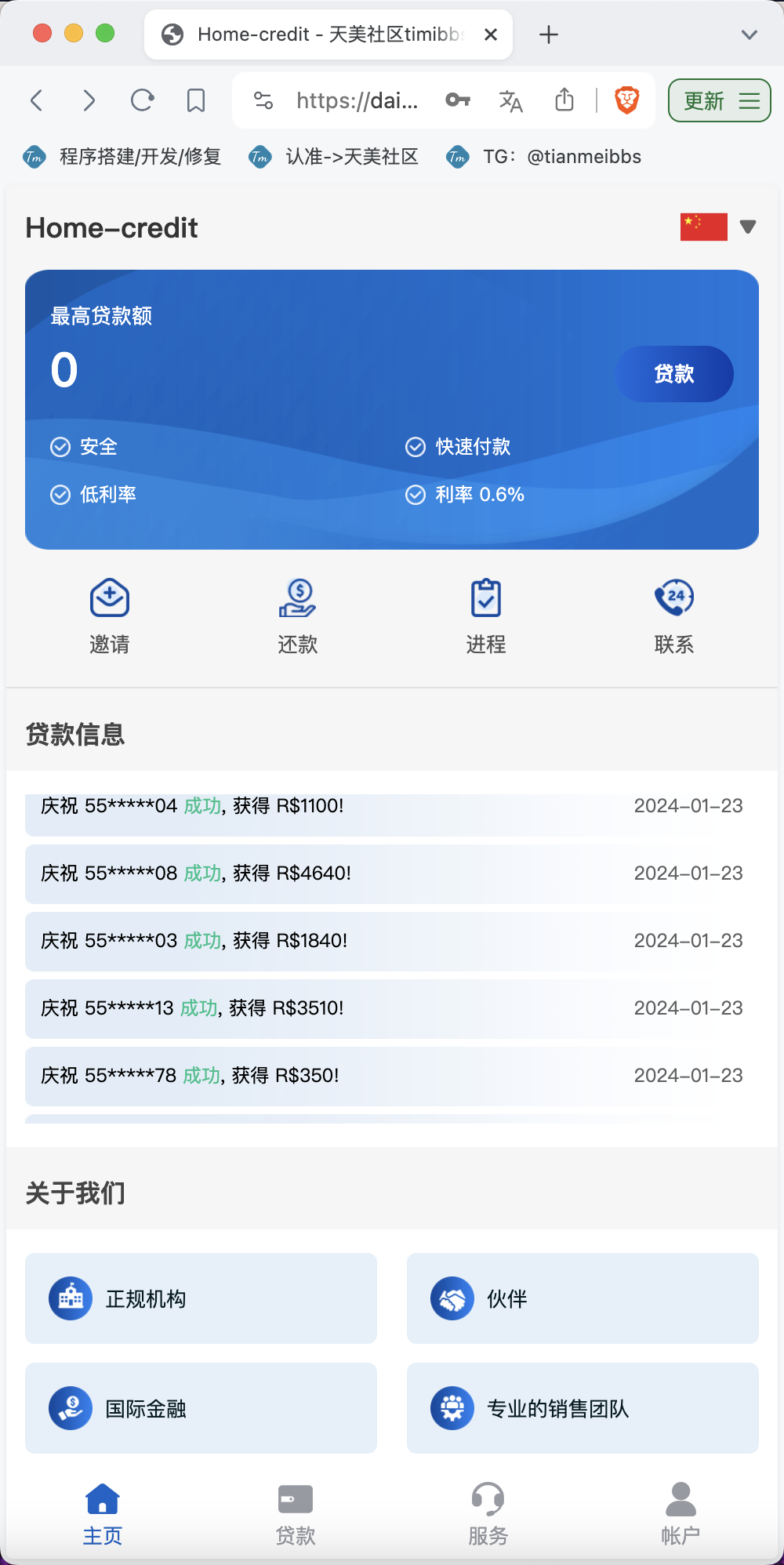Screen dimensions: 784x1565
Task: Open the 正规机构 card
Action: (201, 1298)
